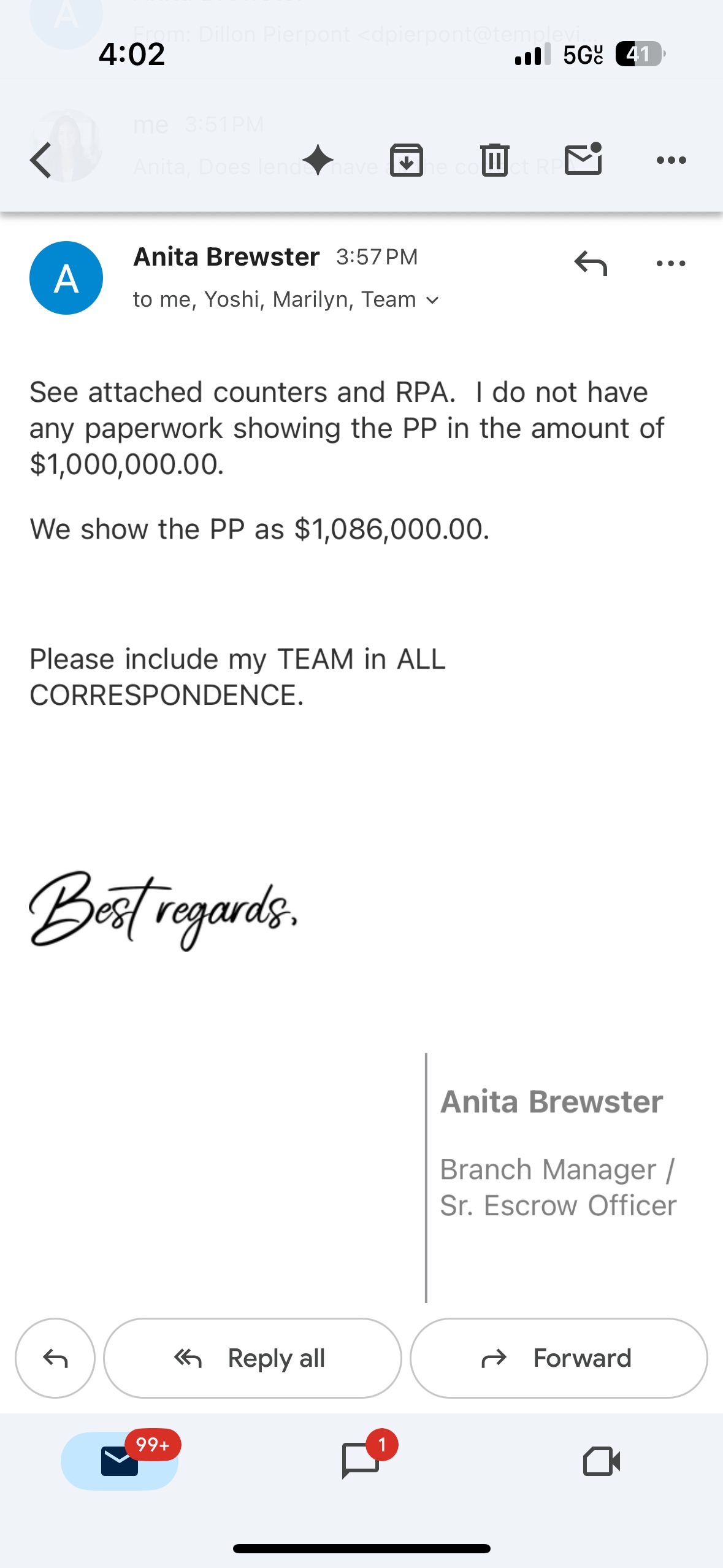Screen dimensions: 723x1568
Task: Go back to the inbox
Action: (41, 160)
